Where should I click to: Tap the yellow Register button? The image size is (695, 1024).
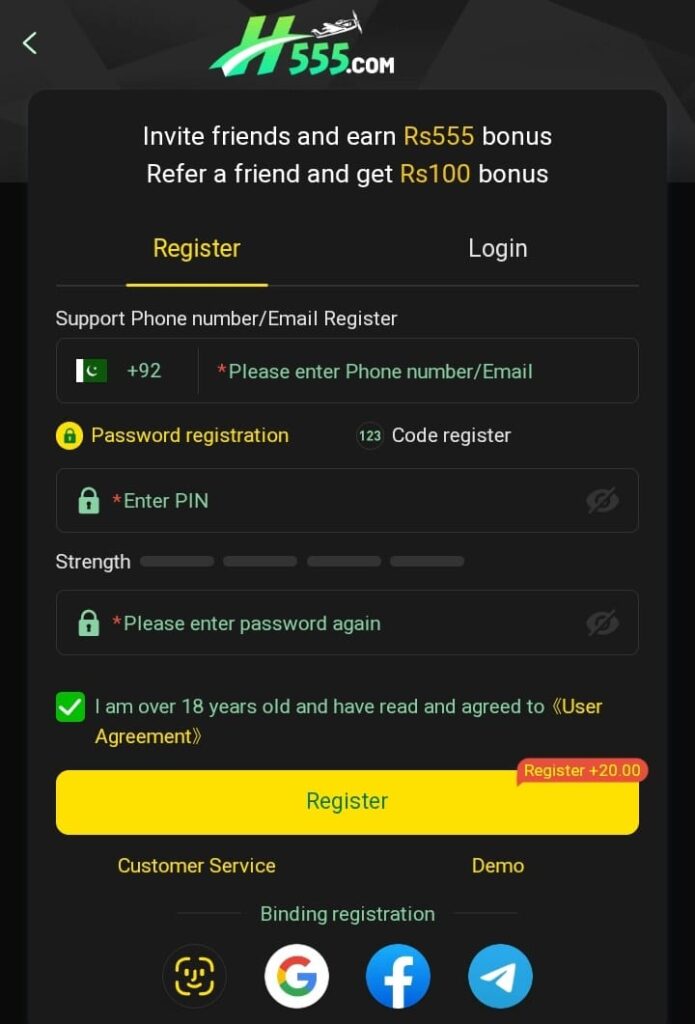[347, 802]
